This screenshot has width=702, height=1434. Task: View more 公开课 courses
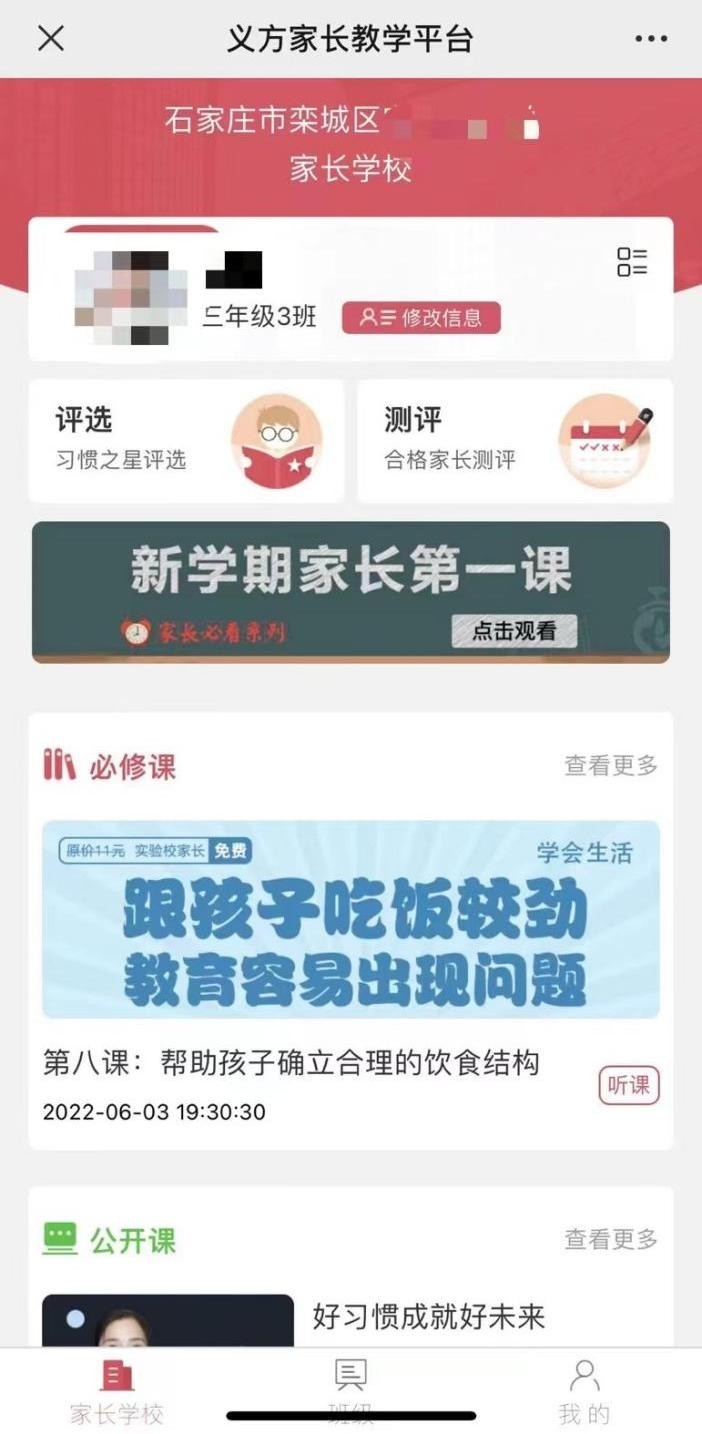pyautogui.click(x=611, y=1240)
